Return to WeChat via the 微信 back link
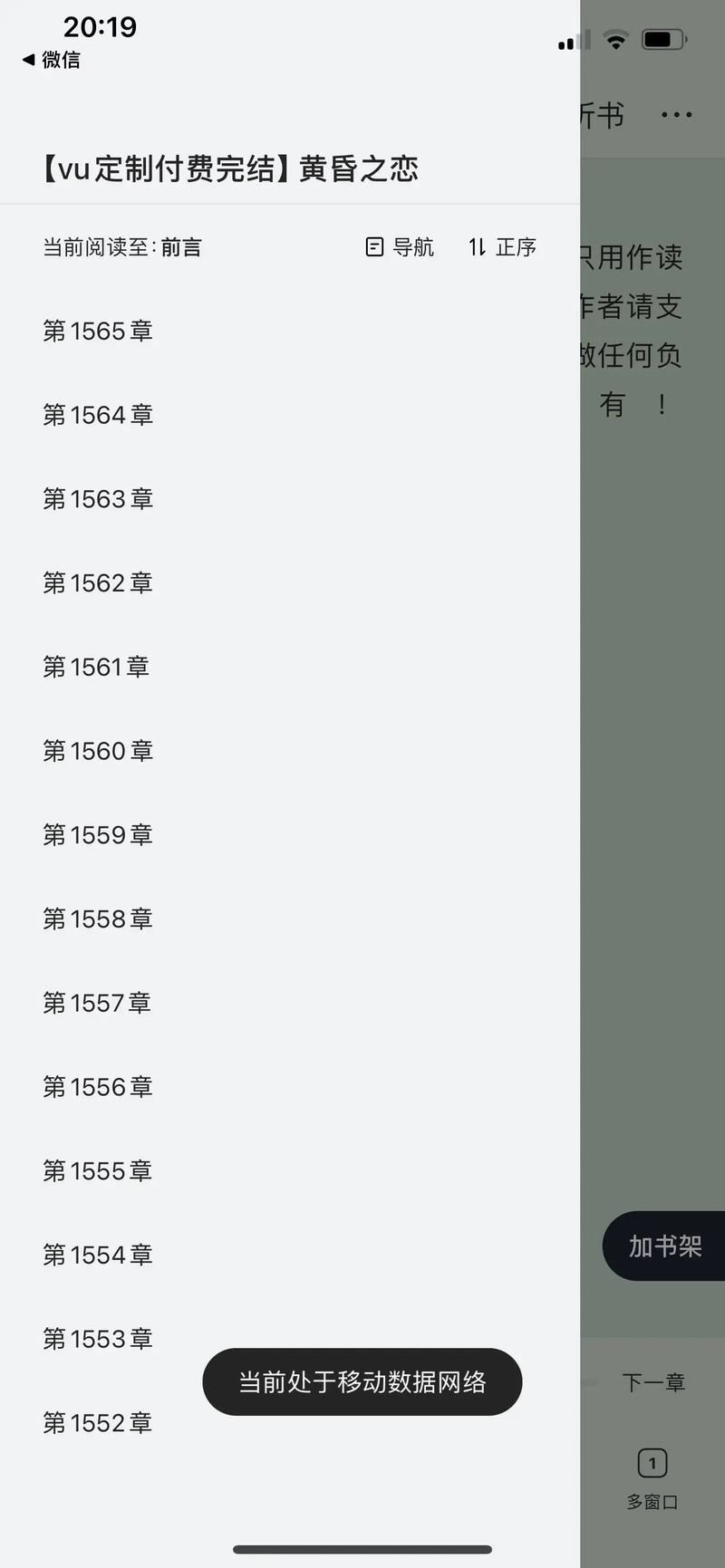 coord(52,60)
